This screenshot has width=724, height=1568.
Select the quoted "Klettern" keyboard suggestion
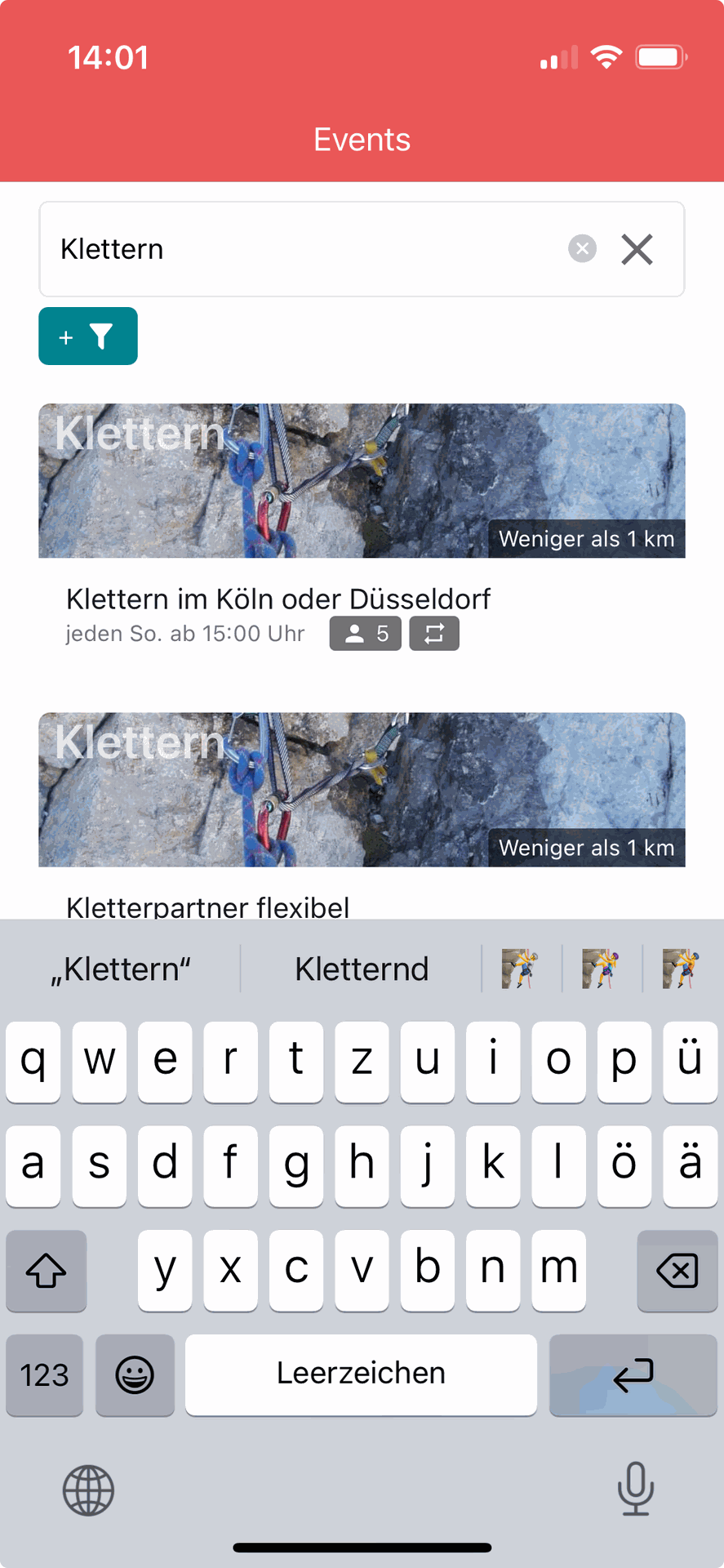pos(121,969)
